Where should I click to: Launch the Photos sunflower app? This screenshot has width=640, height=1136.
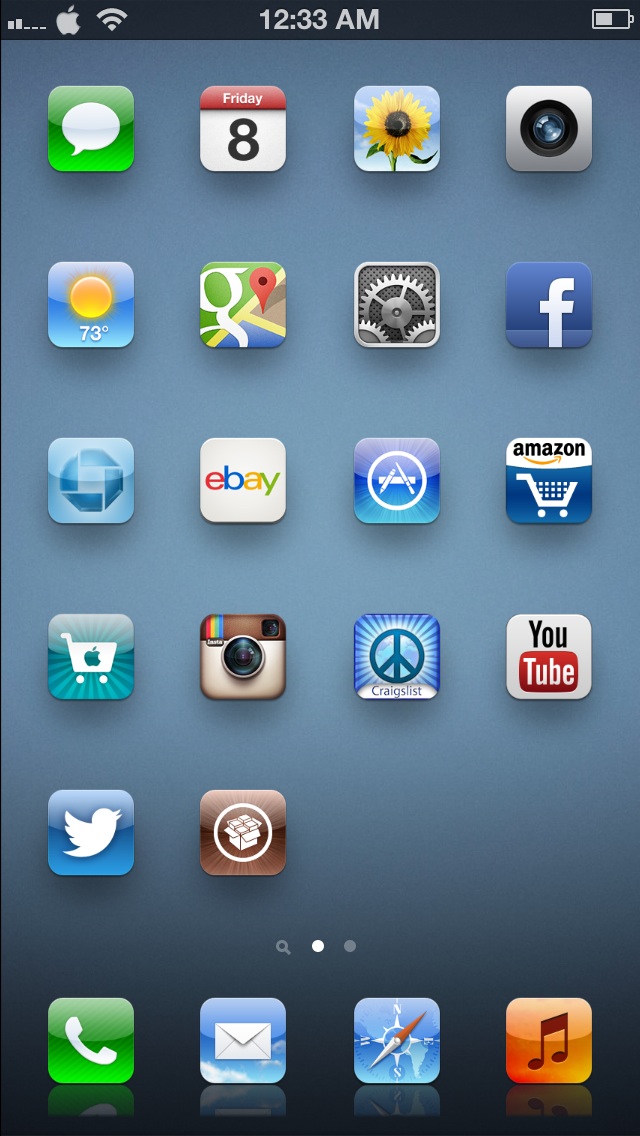click(396, 129)
